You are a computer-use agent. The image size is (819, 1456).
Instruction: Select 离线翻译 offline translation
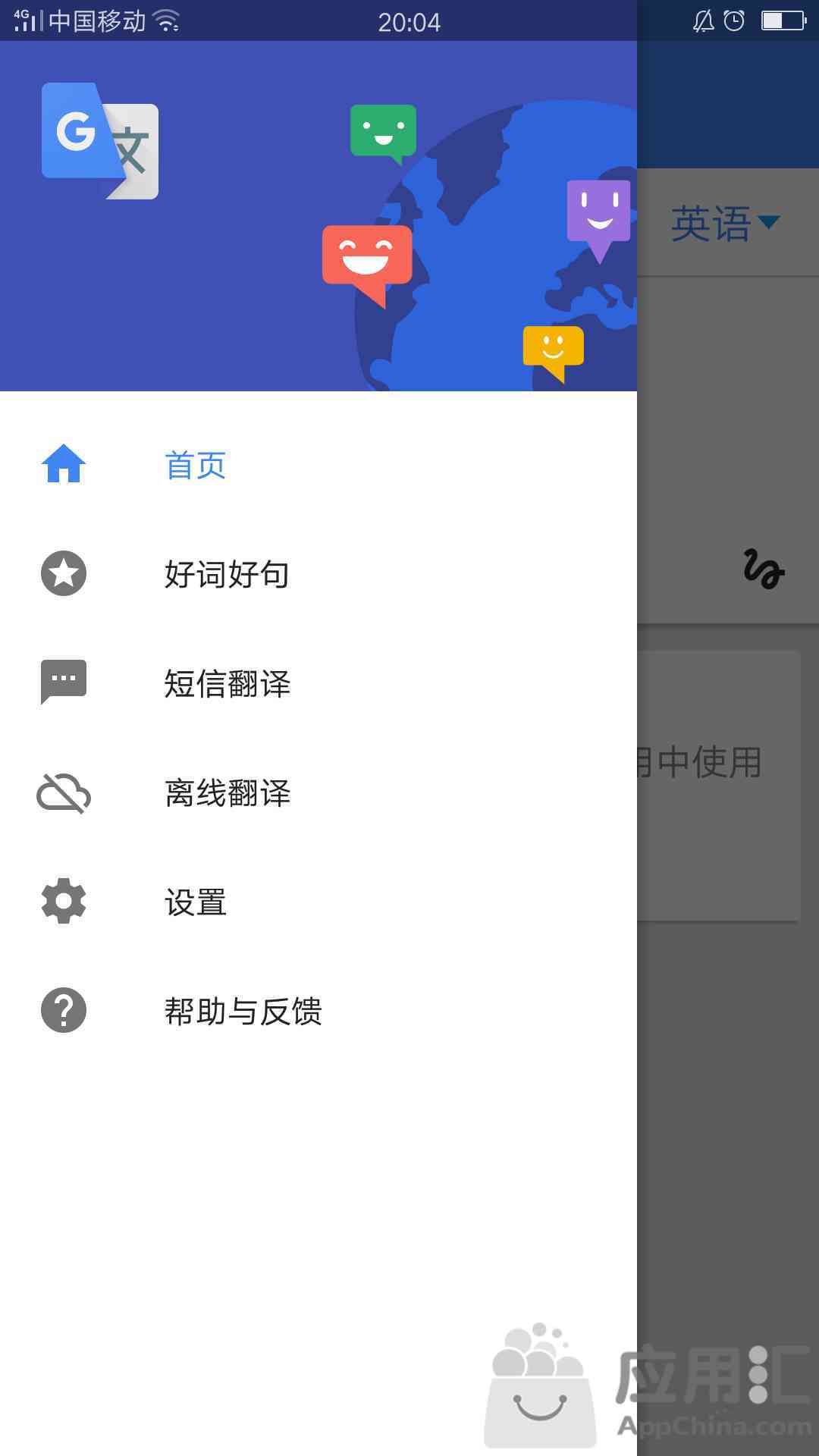318,792
